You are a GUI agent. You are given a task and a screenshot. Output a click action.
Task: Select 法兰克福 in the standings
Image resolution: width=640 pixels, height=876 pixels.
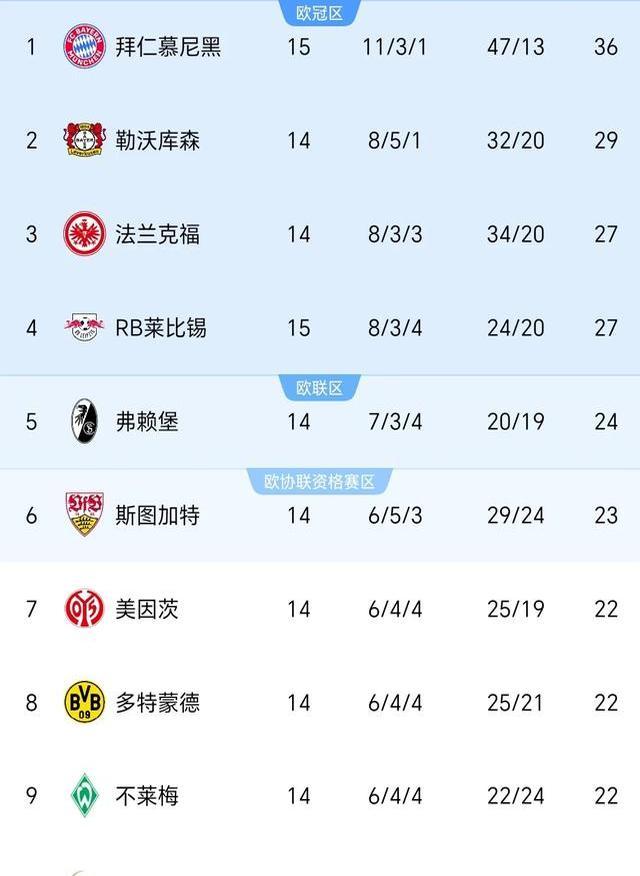(x=157, y=234)
